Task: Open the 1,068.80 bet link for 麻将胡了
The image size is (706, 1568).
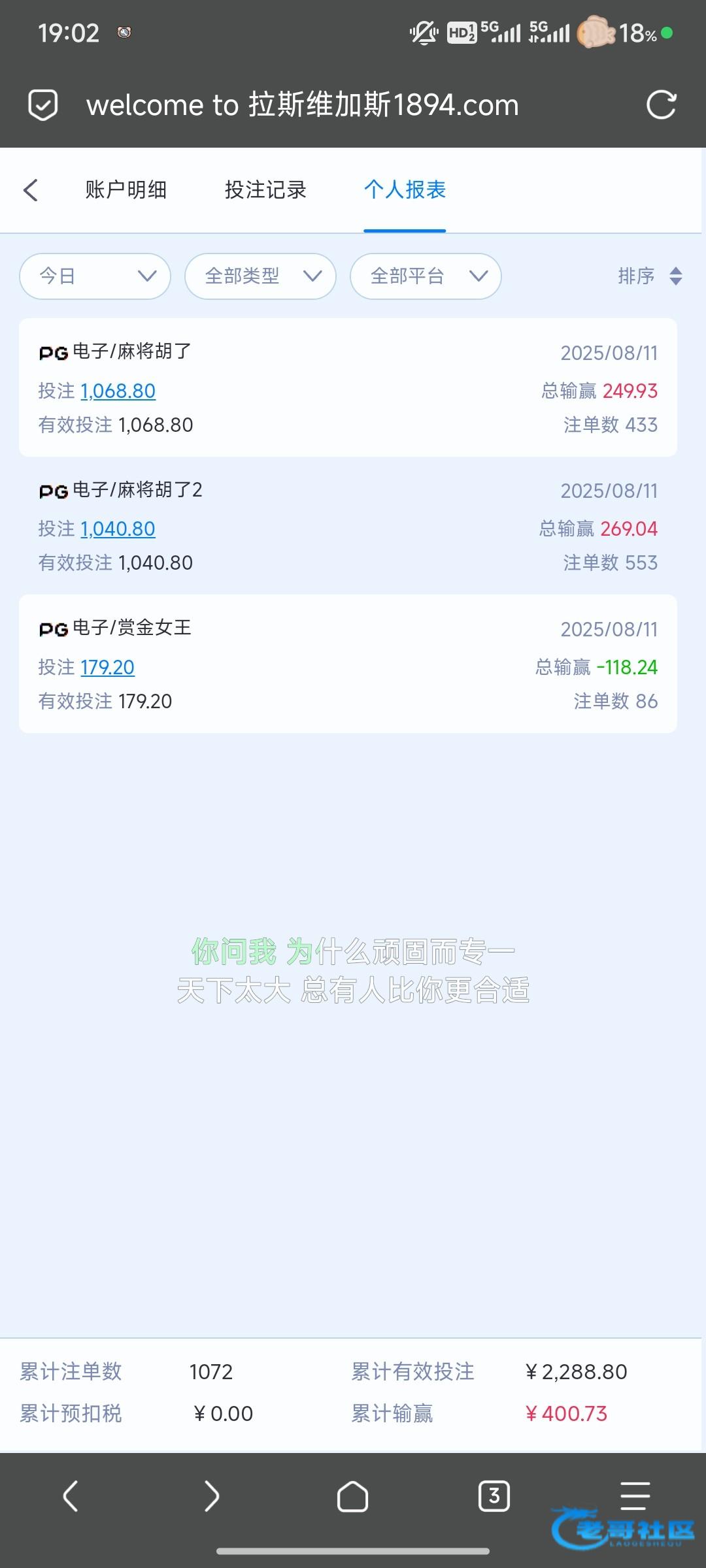Action: [118, 391]
